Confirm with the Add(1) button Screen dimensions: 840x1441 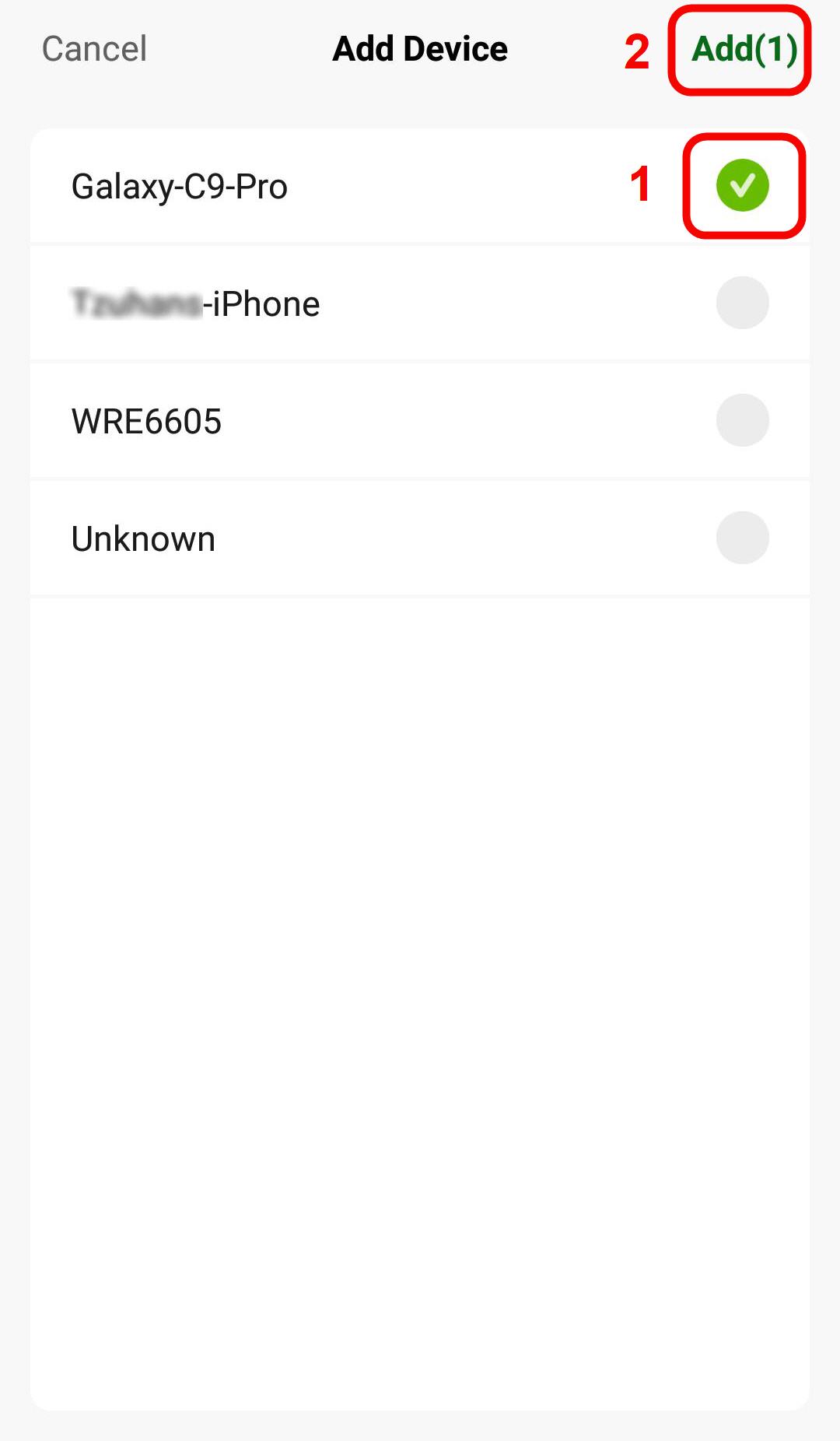[x=744, y=50]
